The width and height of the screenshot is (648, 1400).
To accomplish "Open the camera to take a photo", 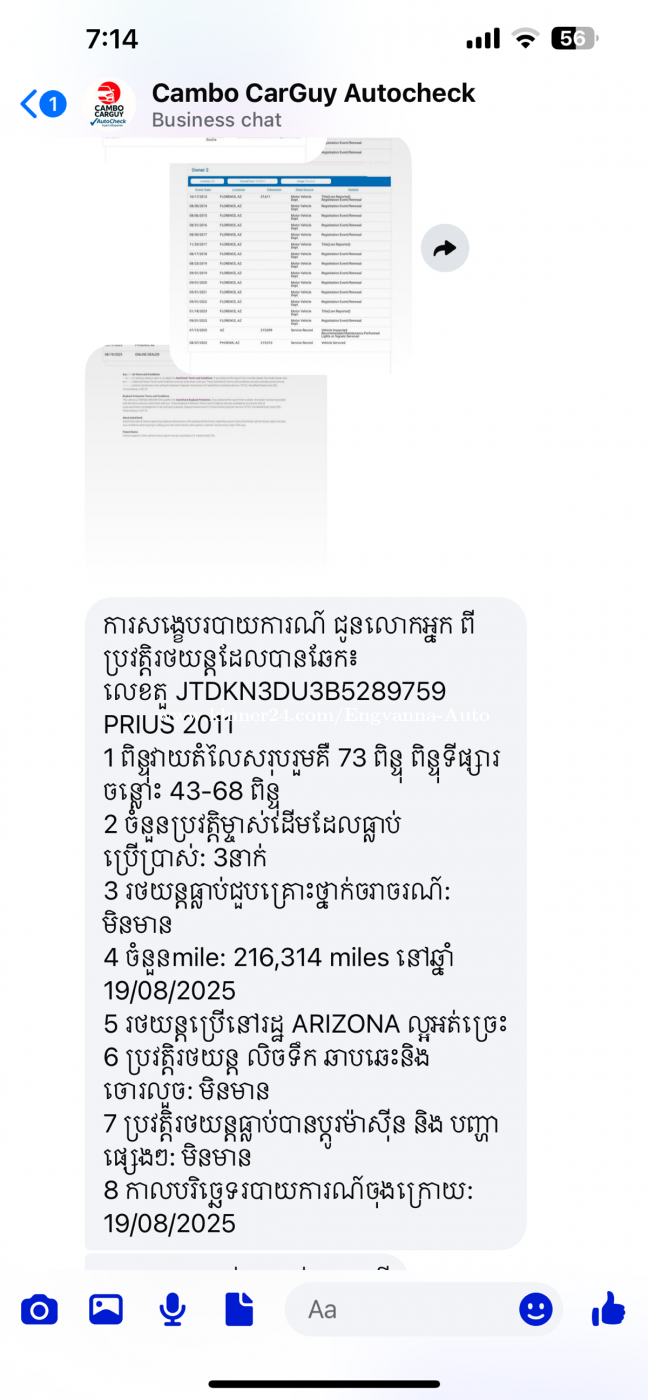I will pyautogui.click(x=39, y=1309).
